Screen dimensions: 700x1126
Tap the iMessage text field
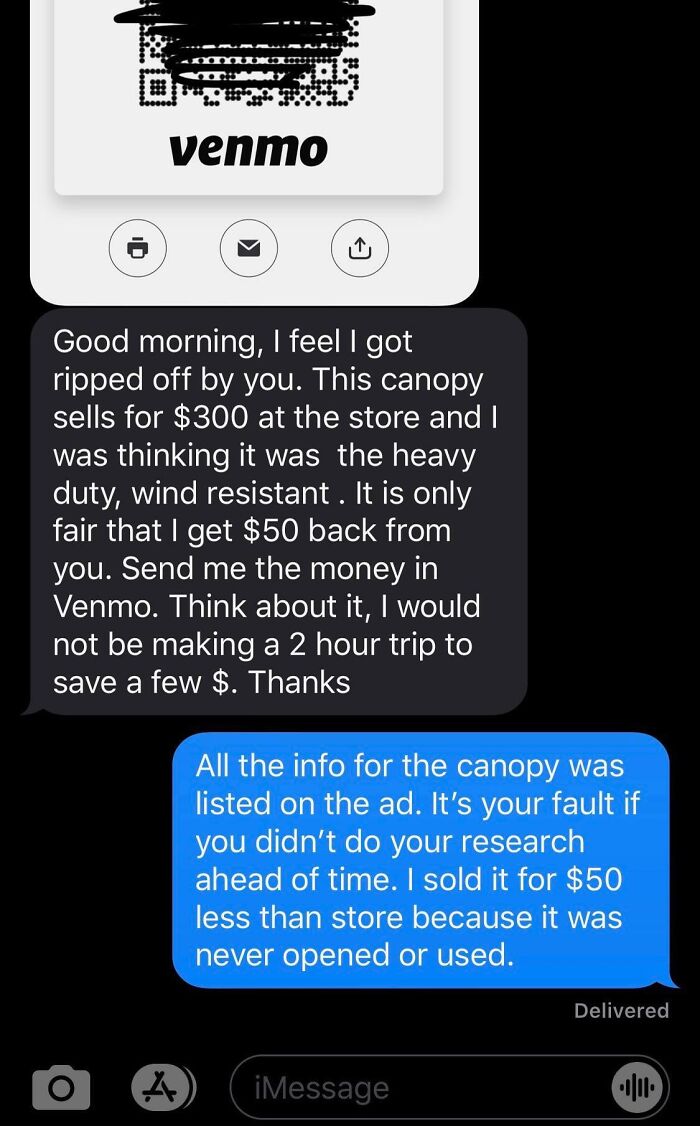tap(420, 1088)
